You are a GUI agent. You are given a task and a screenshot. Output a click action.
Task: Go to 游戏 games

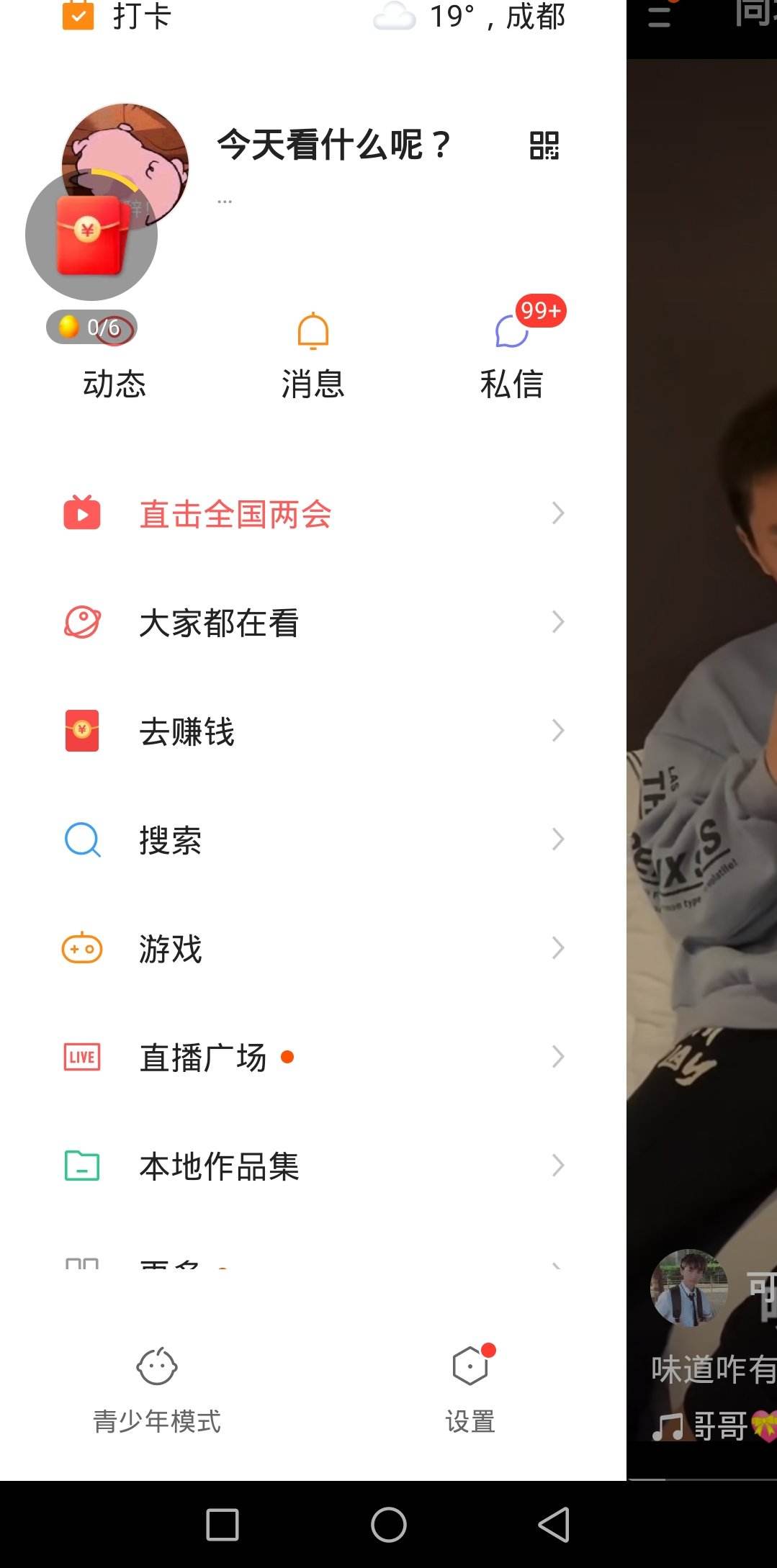pos(313,948)
